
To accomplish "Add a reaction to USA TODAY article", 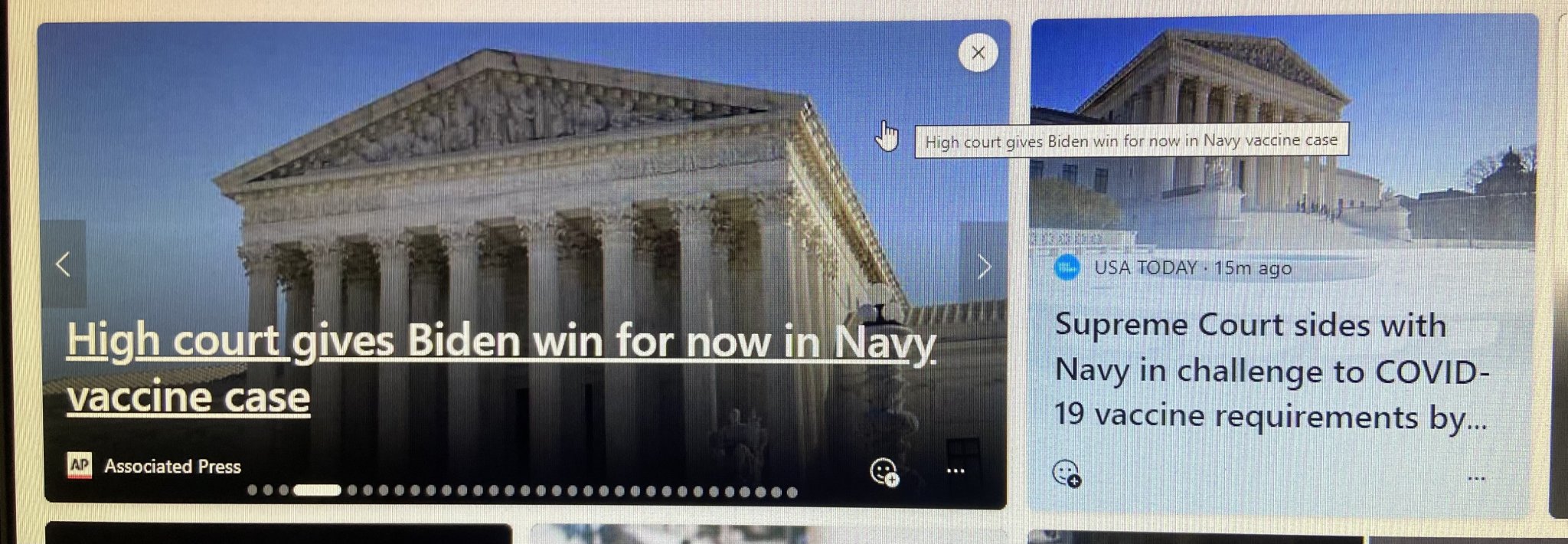I will pos(1066,473).
